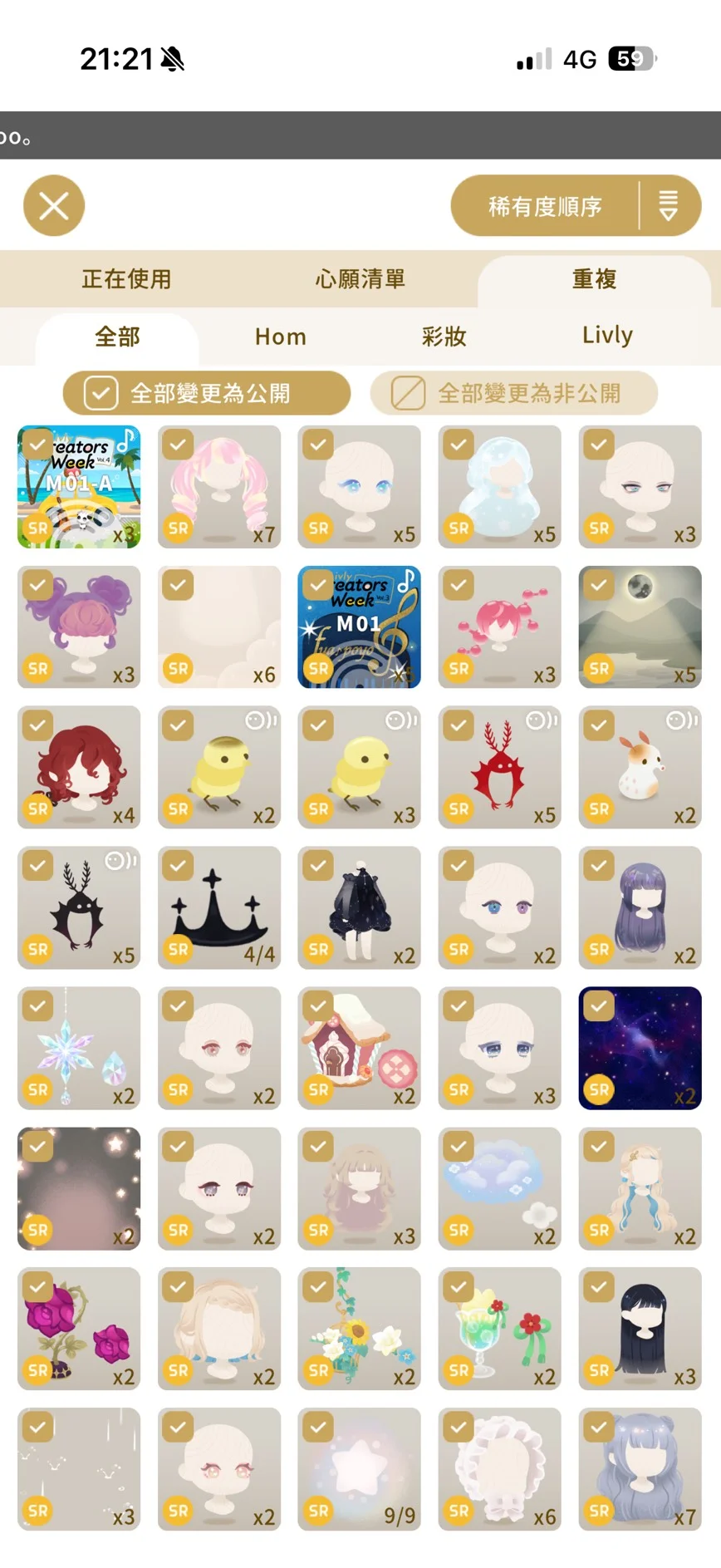Filter items by the Hom category
The width and height of the screenshot is (721, 1568).
(280, 337)
